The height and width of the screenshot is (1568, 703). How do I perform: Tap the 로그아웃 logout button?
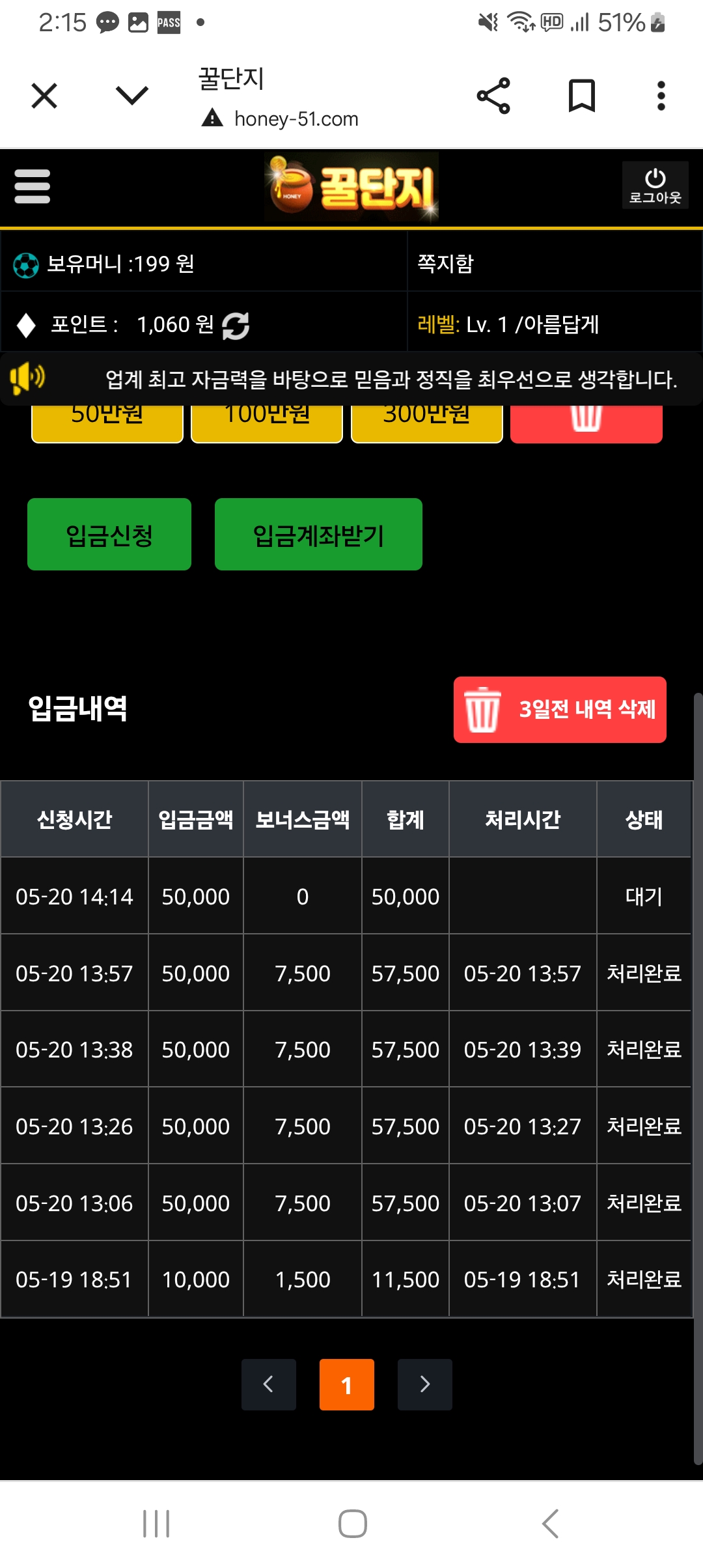click(x=655, y=186)
